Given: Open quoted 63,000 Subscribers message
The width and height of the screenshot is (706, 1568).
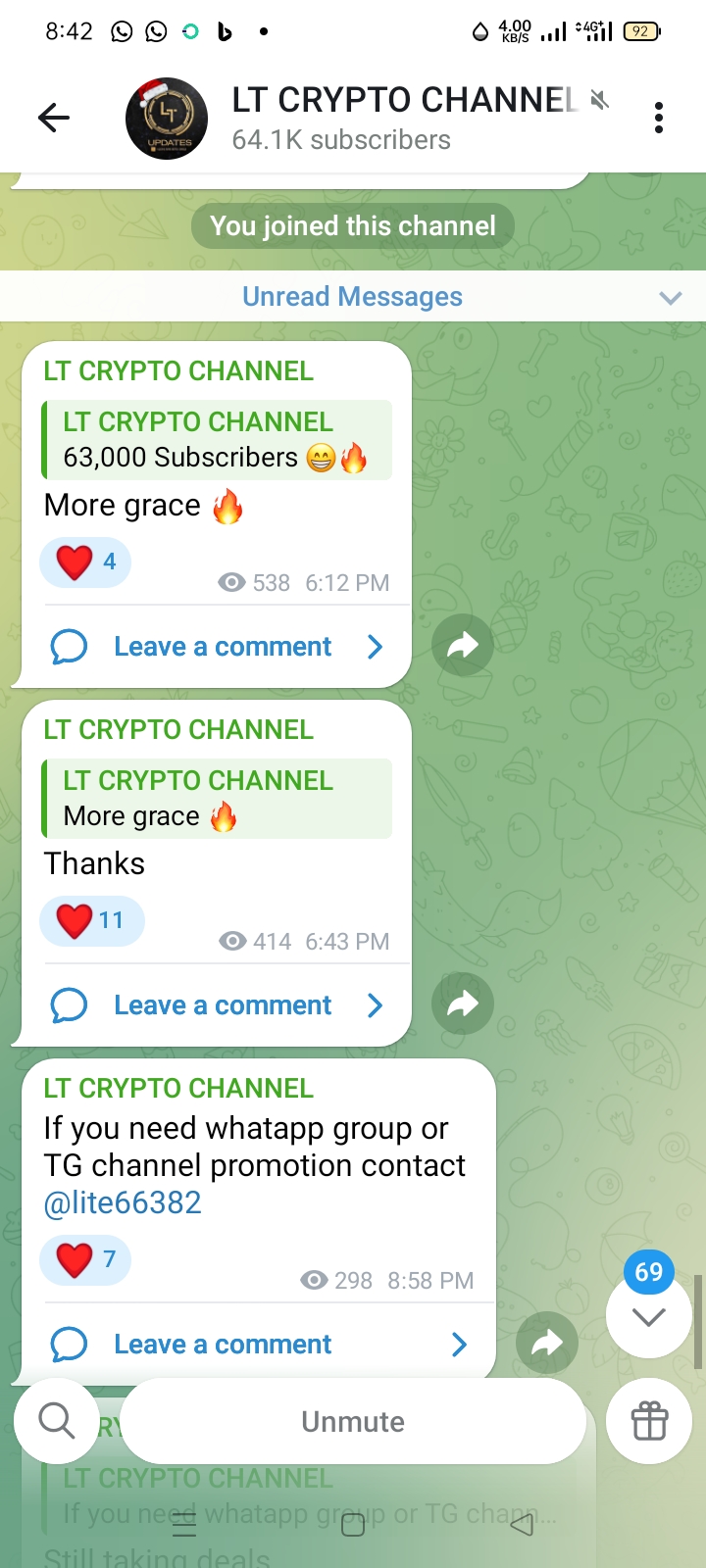Looking at the screenshot, I should coord(217,440).
